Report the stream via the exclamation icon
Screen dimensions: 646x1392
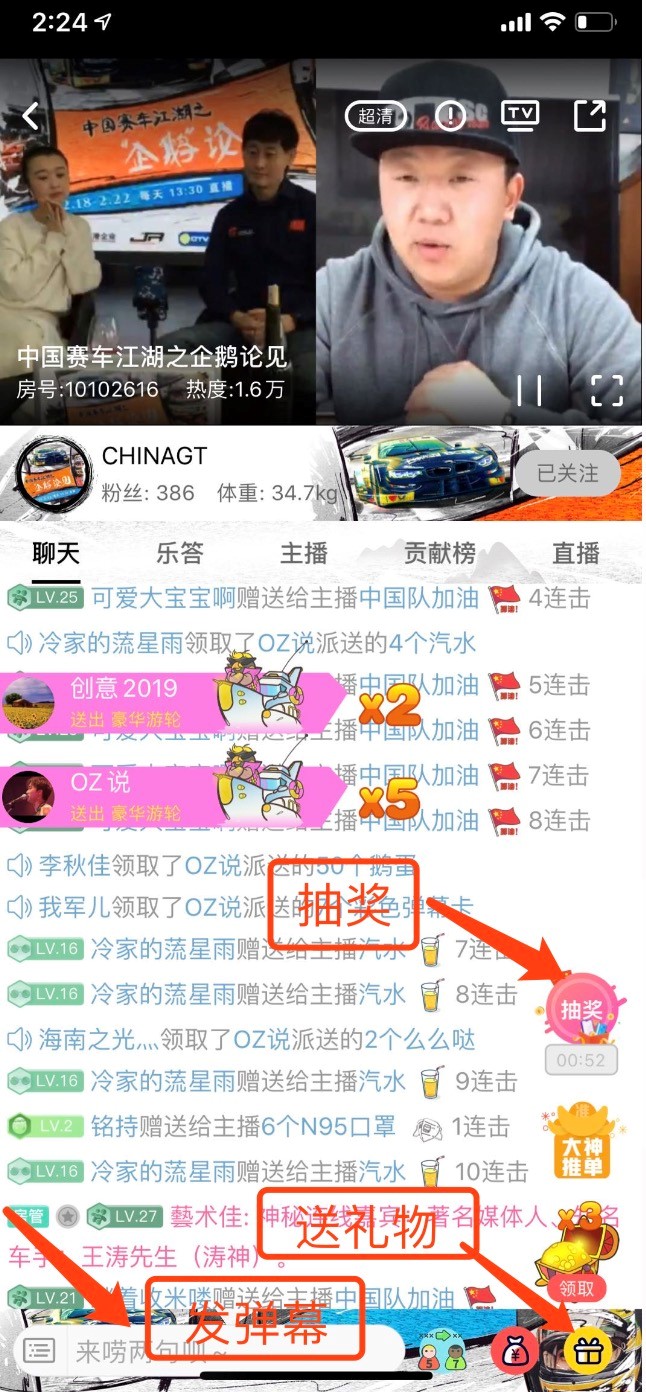[450, 116]
